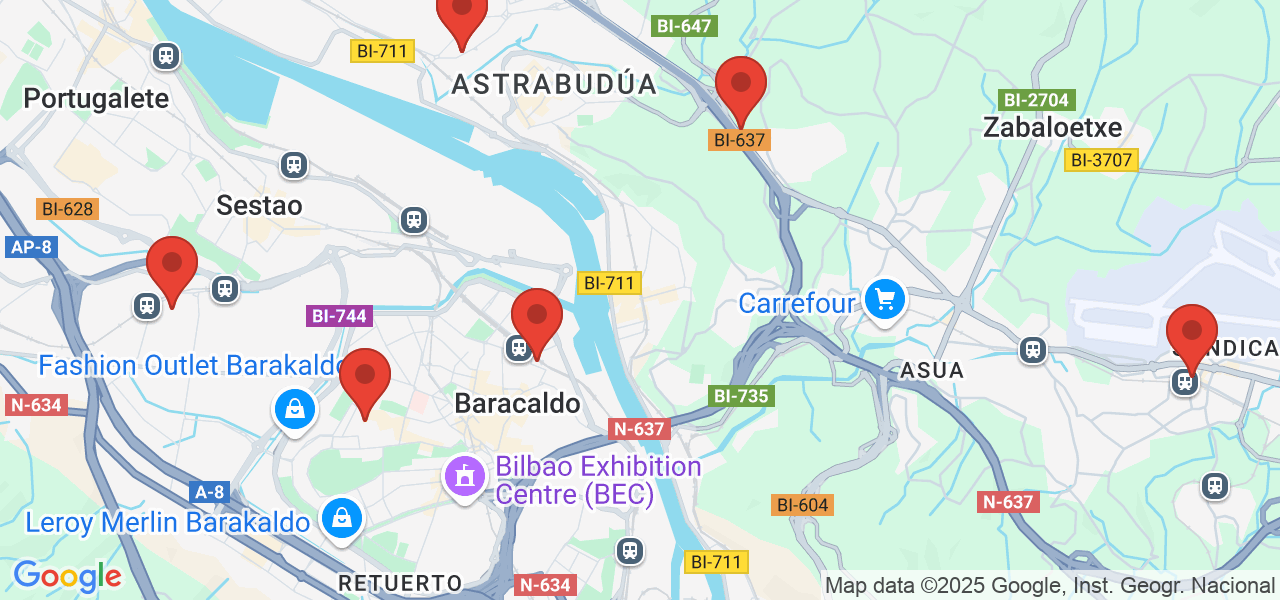Open the Leroy Merlin Barakaldo marker
This screenshot has width=1280, height=600.
[342, 518]
